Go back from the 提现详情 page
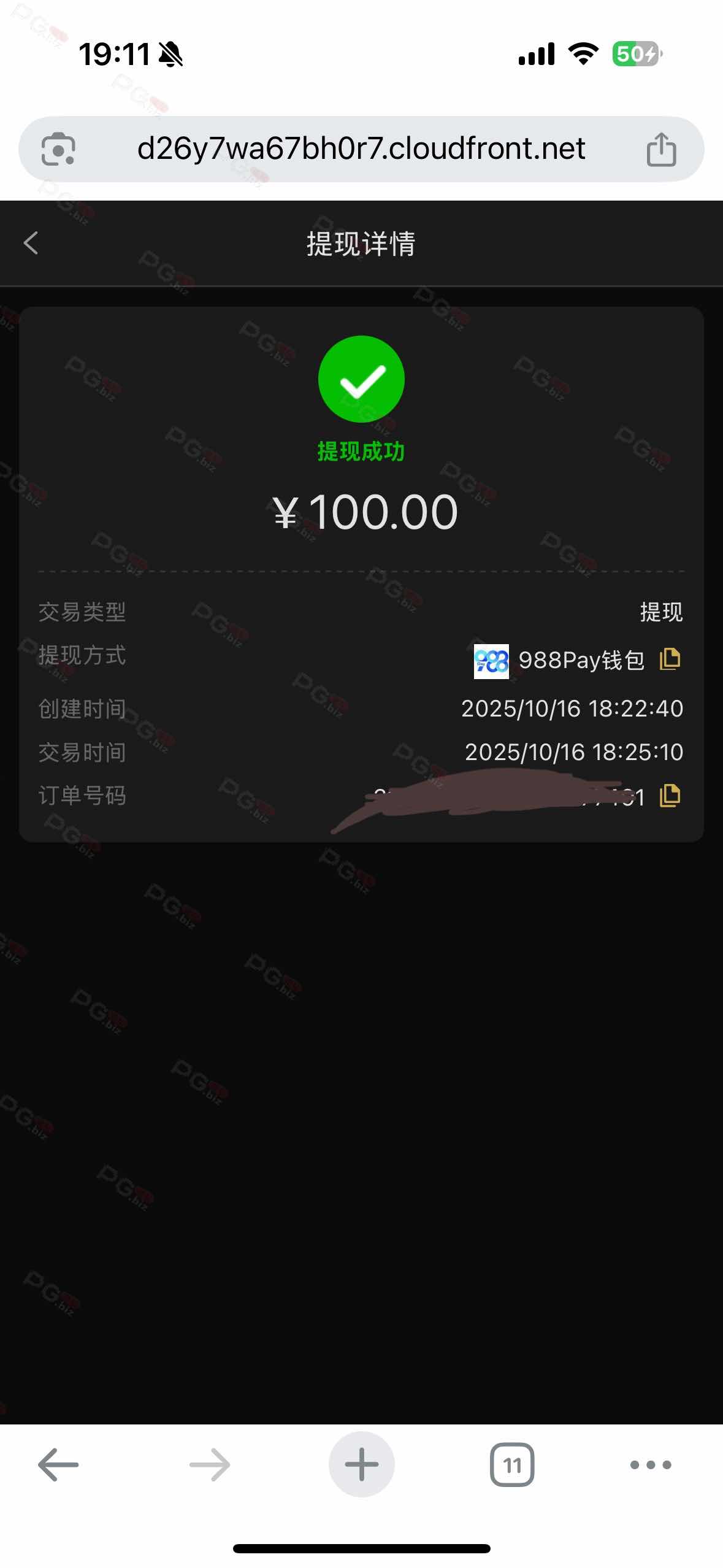 click(31, 243)
